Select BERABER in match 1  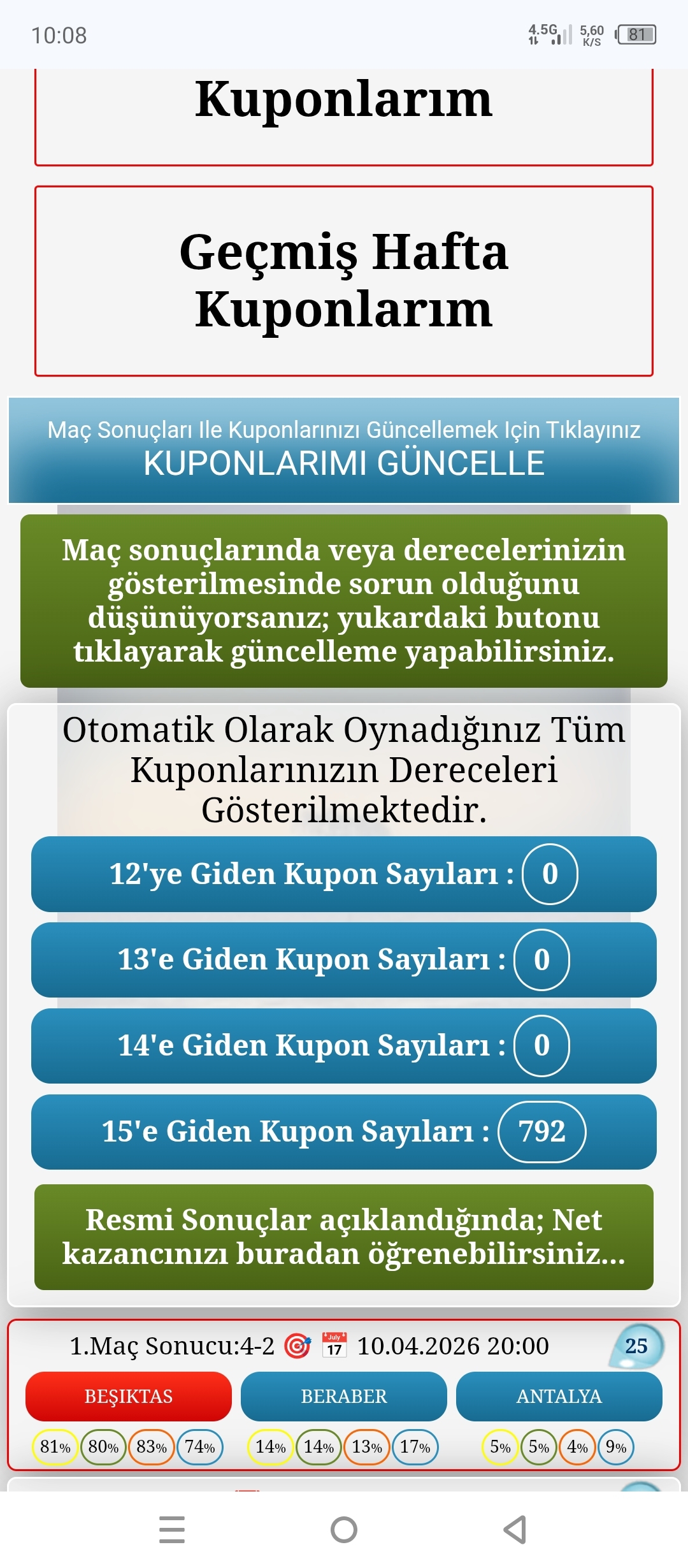344,1396
